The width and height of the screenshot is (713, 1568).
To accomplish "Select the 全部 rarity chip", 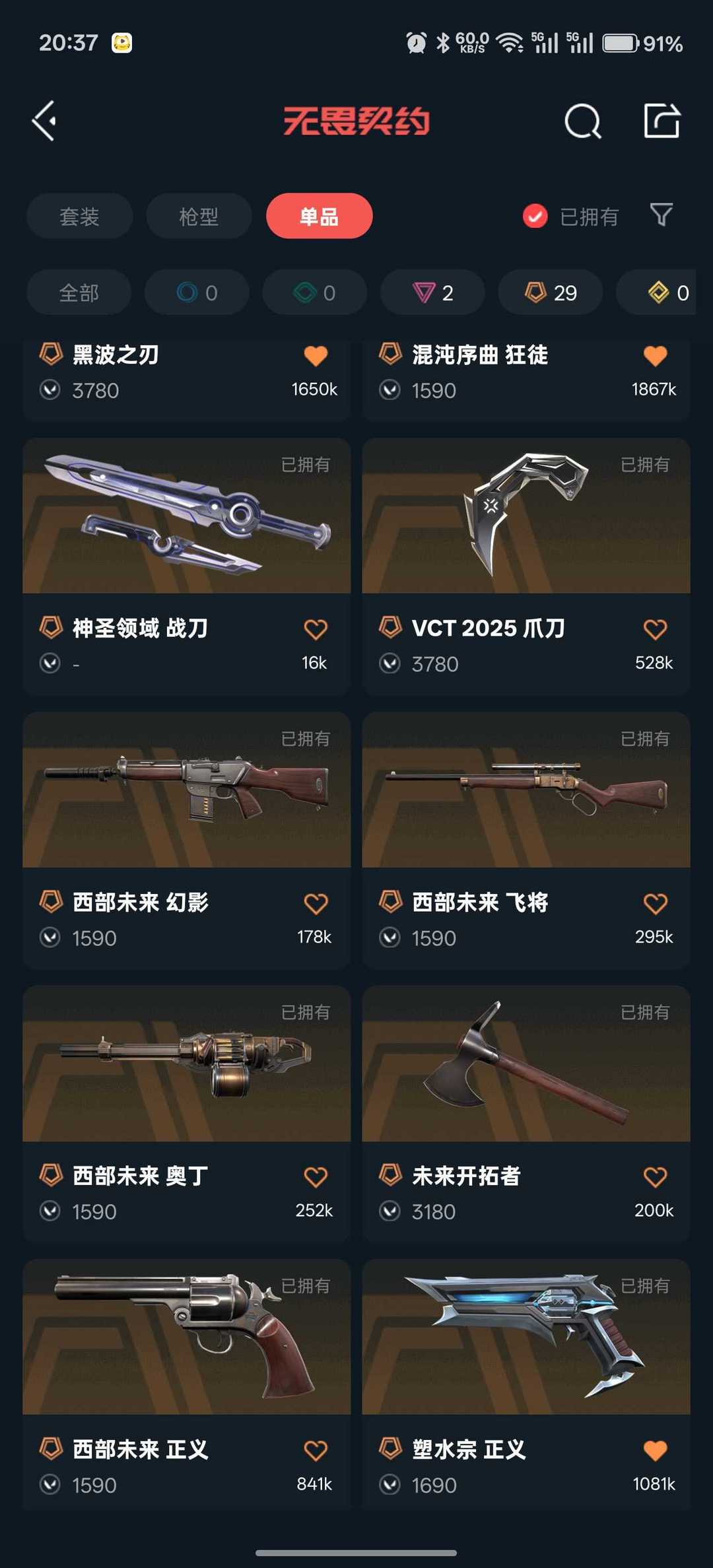I will pos(79,292).
